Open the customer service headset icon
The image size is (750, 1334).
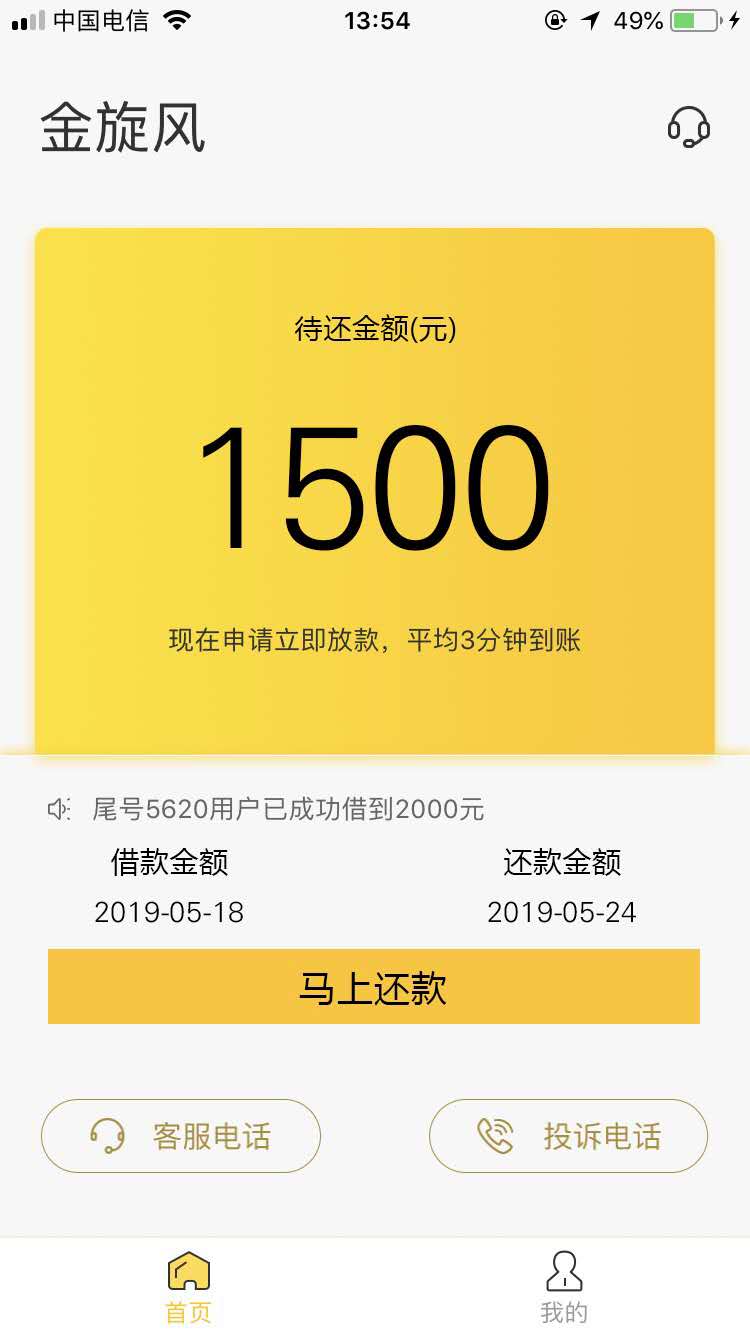[x=688, y=128]
